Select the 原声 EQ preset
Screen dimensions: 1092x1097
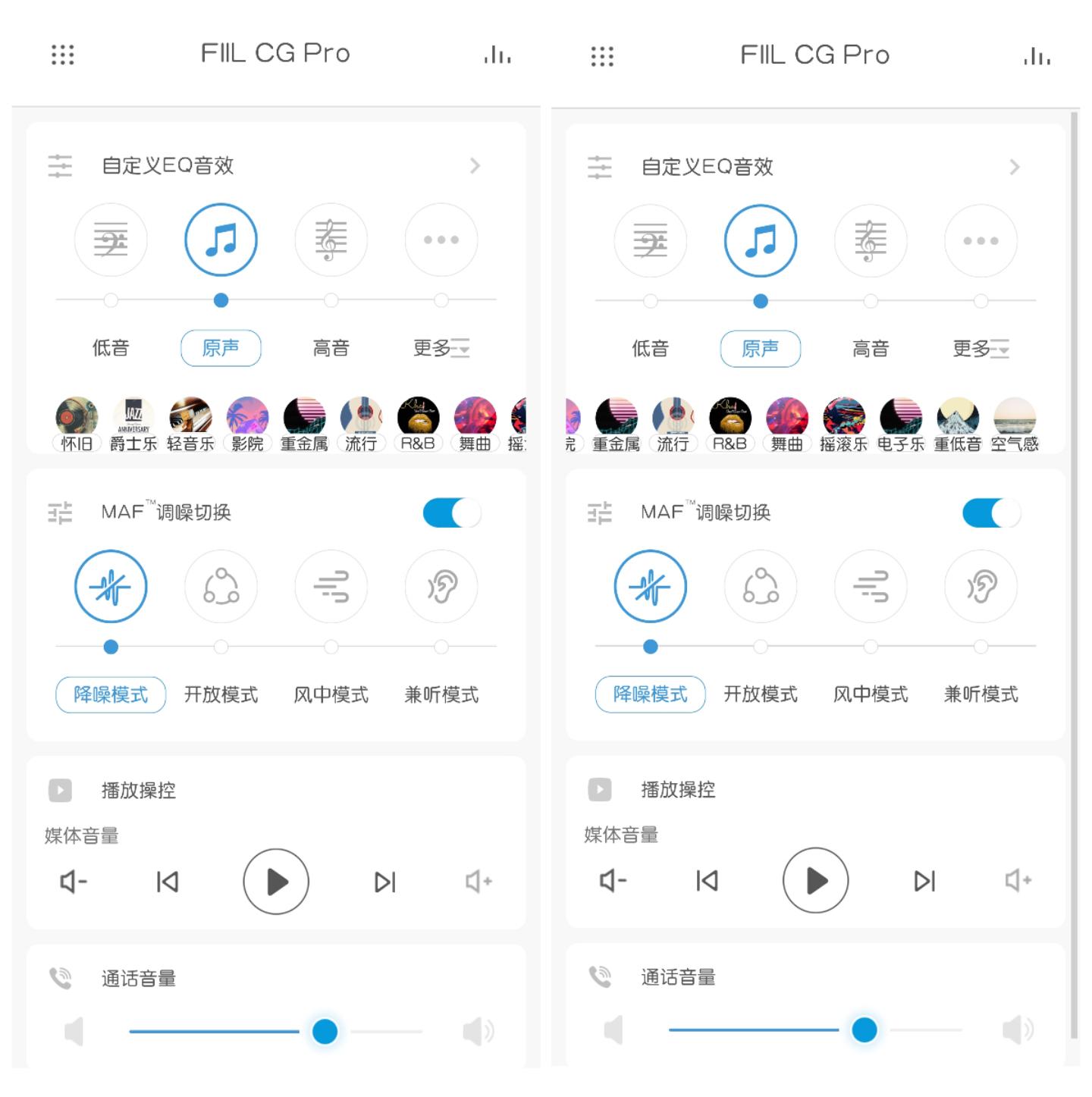point(221,348)
